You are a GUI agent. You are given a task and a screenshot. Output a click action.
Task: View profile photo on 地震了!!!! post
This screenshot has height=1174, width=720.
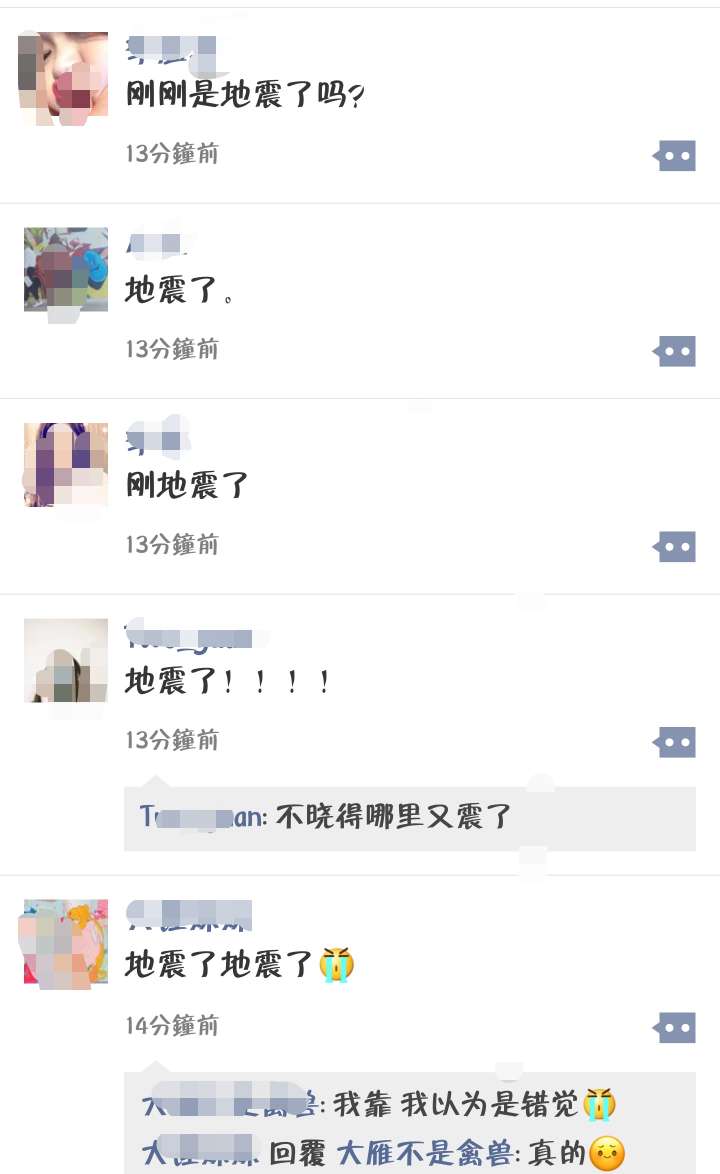[66, 660]
